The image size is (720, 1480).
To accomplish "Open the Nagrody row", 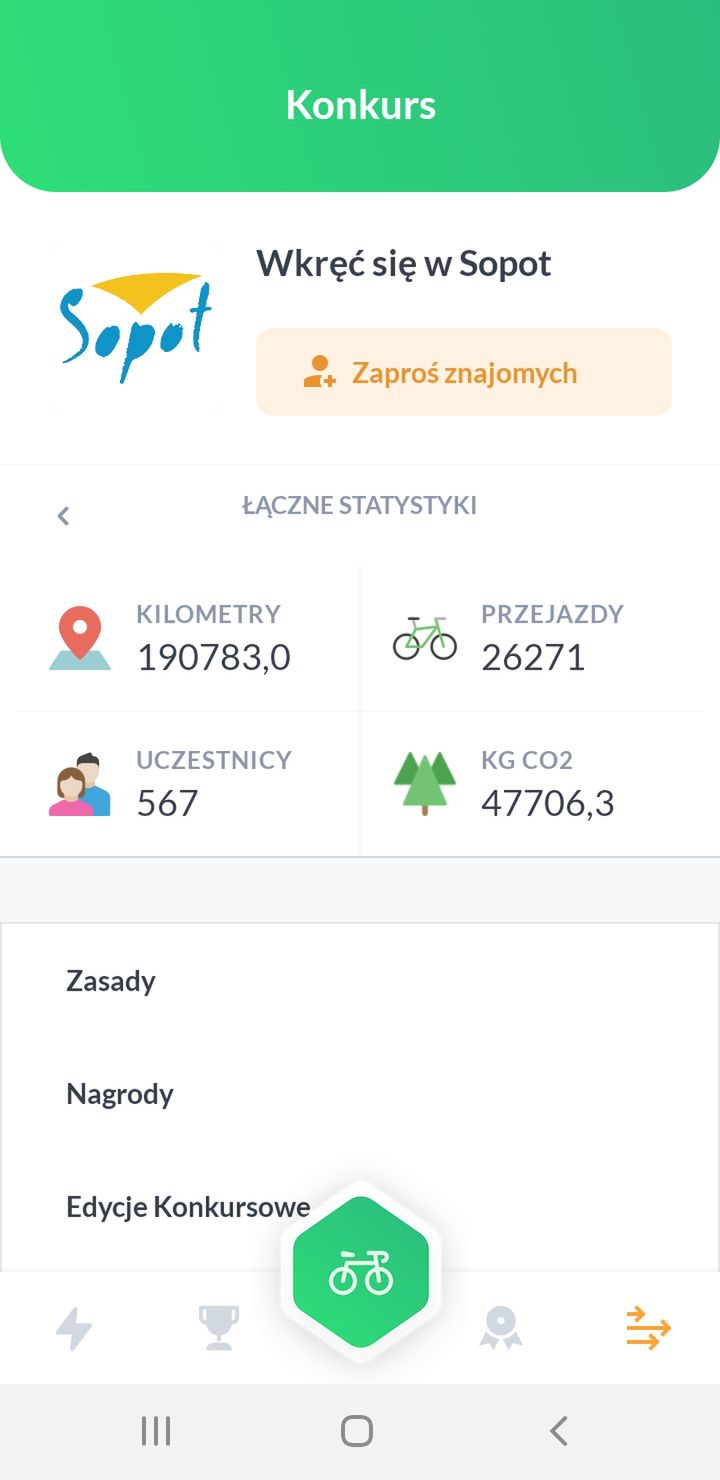I will 360,1094.
